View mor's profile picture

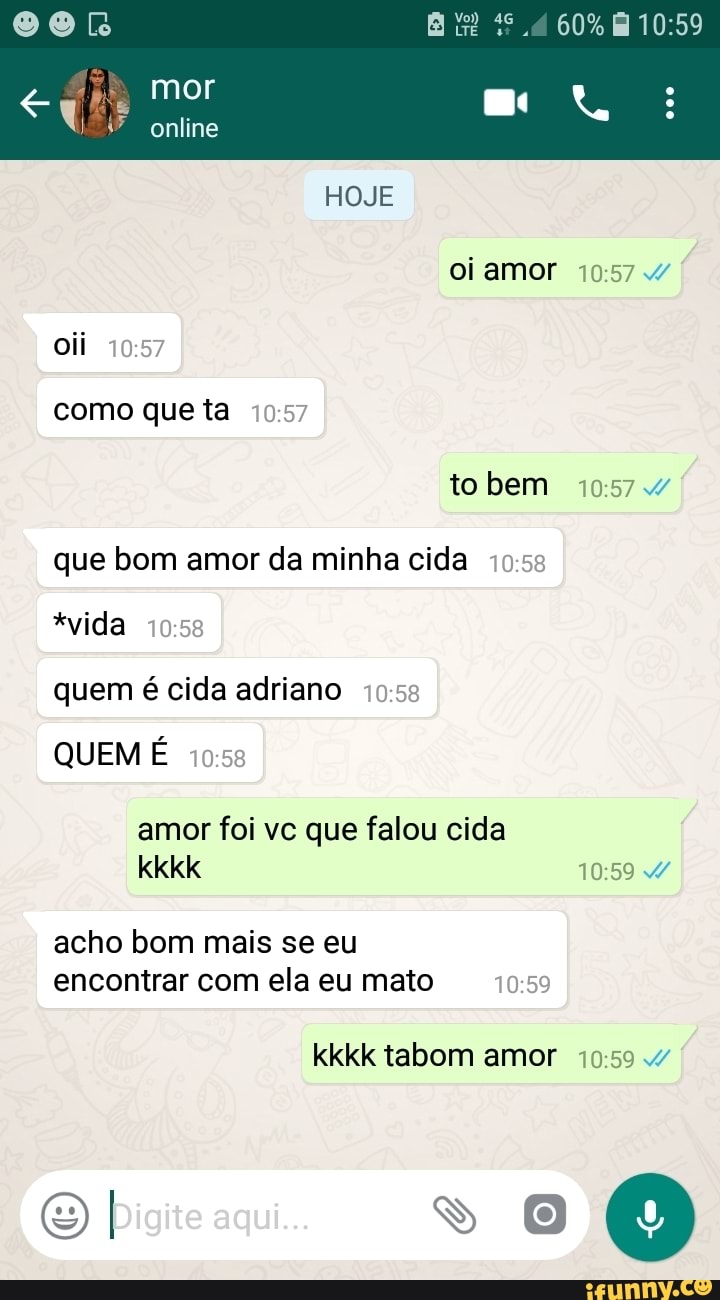(x=96, y=102)
